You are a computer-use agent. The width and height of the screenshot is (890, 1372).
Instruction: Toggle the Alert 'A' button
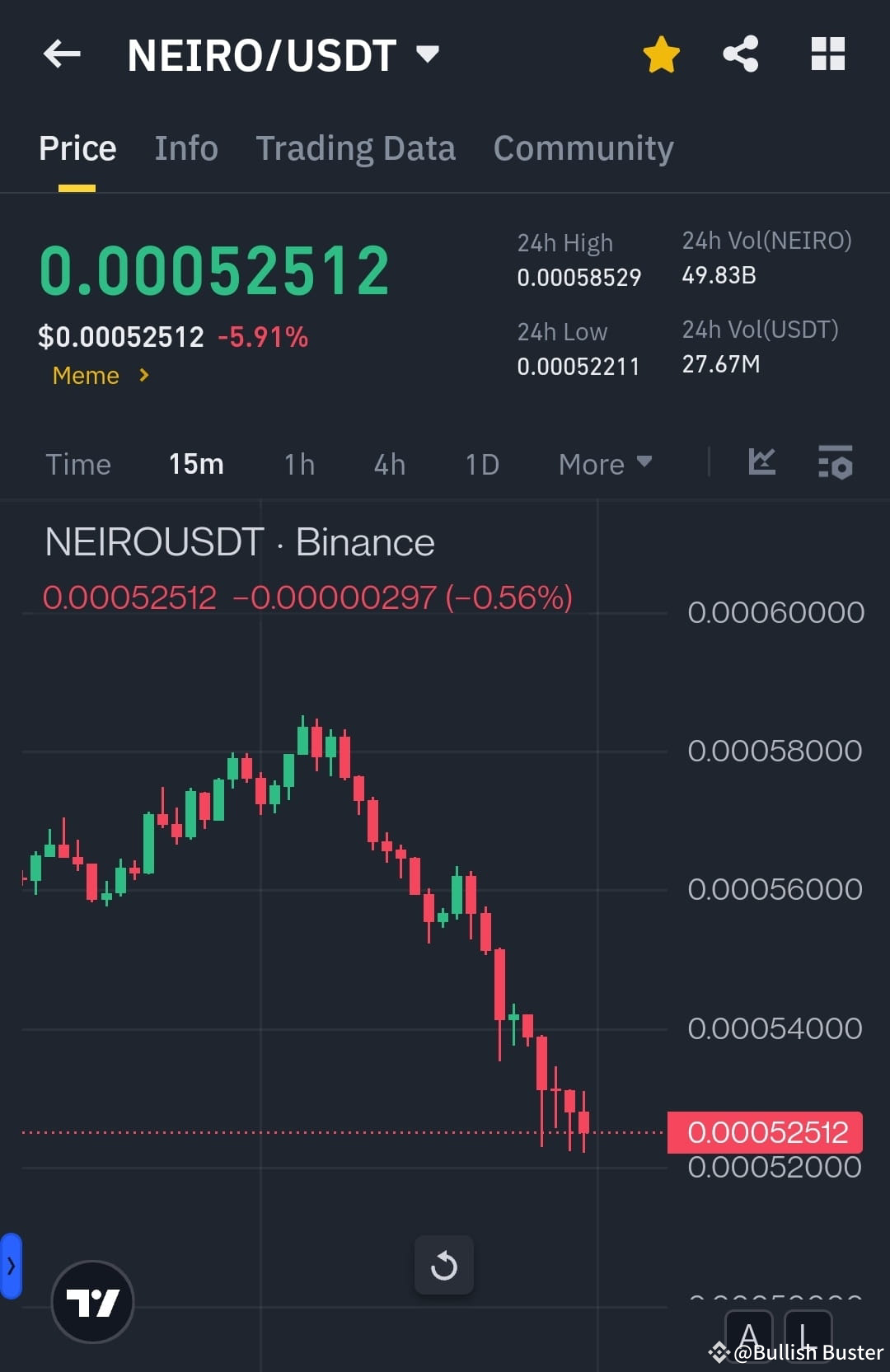[748, 1335]
